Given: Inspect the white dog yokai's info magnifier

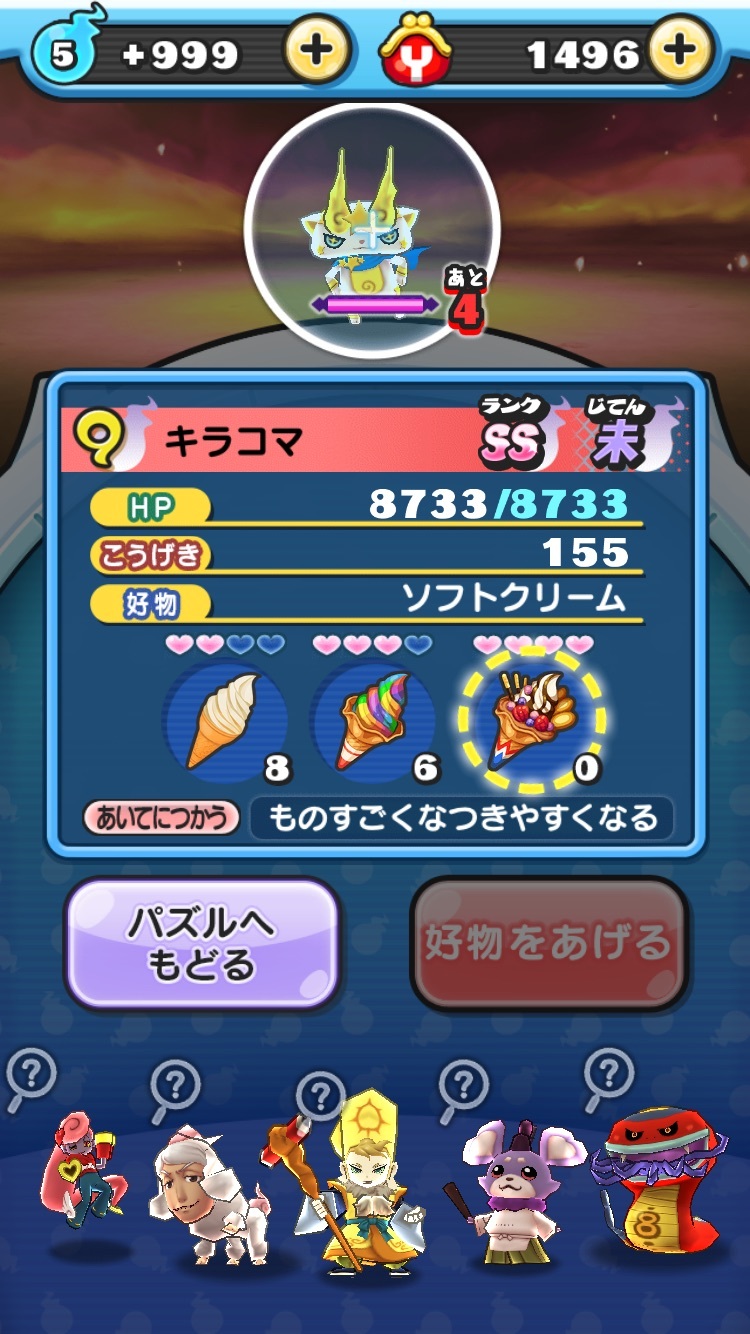Looking at the screenshot, I should (174, 1089).
